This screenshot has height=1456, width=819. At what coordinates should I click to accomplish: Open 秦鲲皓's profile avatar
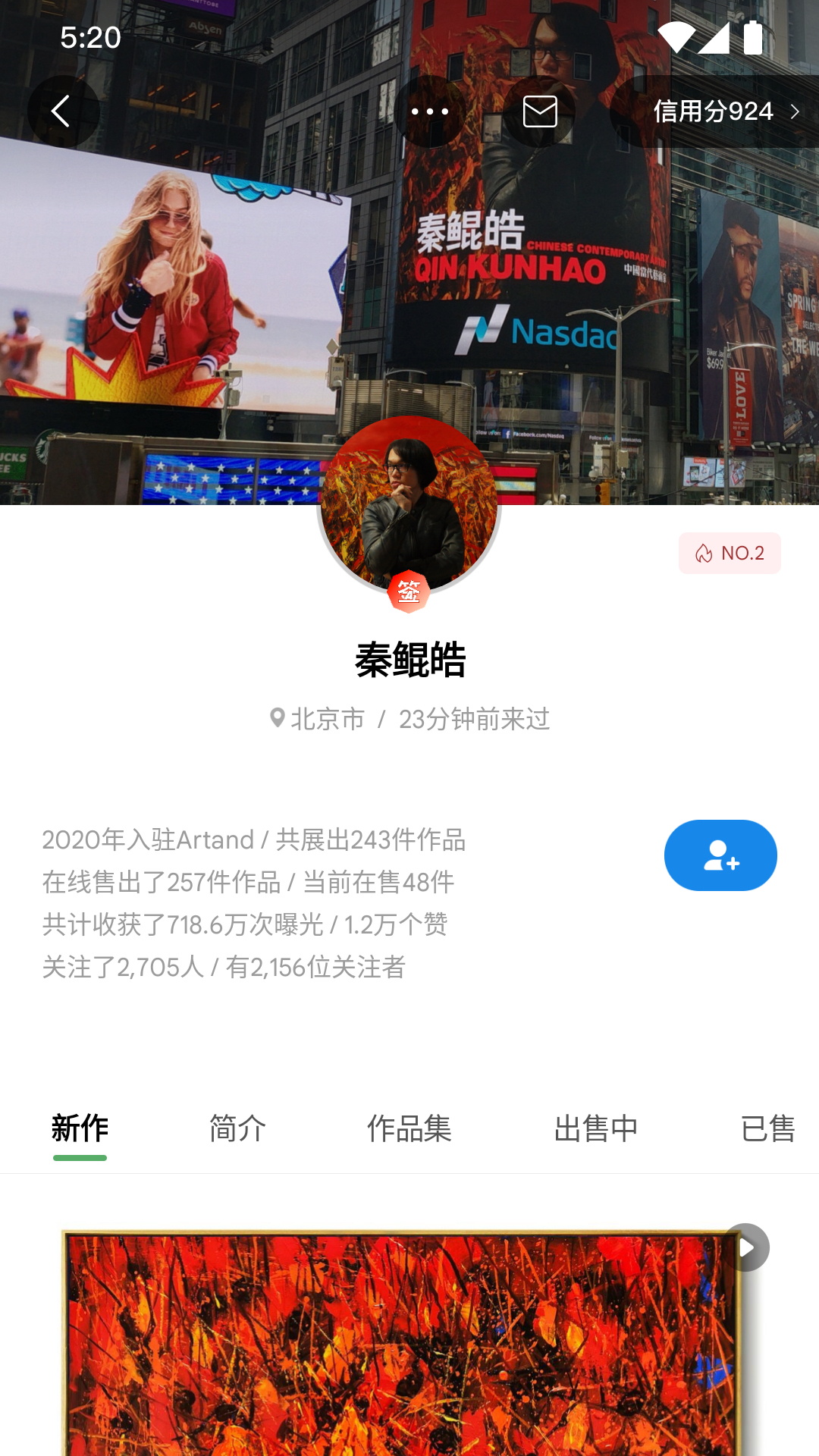pyautogui.click(x=409, y=504)
